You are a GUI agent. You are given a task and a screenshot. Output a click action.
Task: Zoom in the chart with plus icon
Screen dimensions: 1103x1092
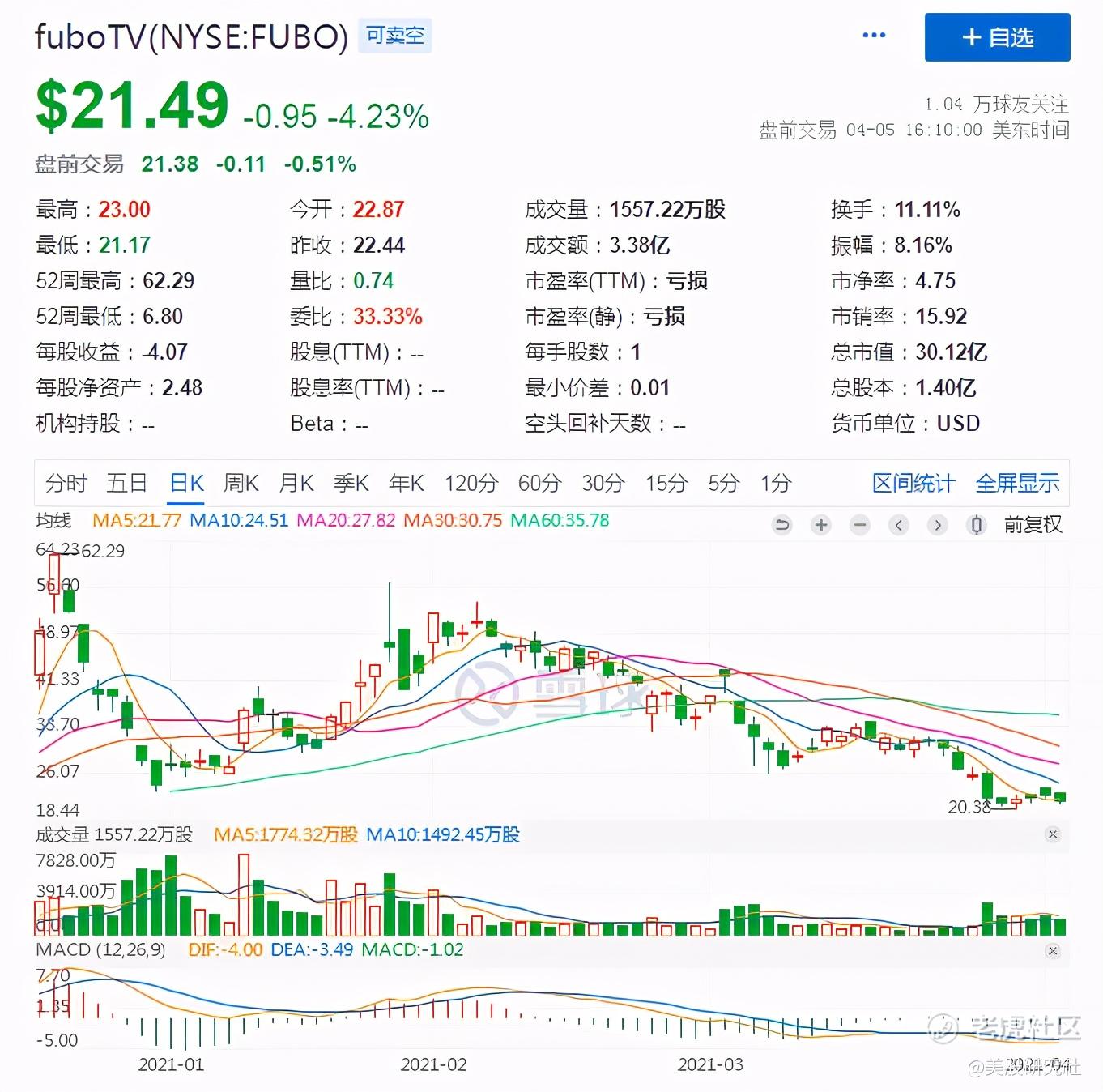821,525
